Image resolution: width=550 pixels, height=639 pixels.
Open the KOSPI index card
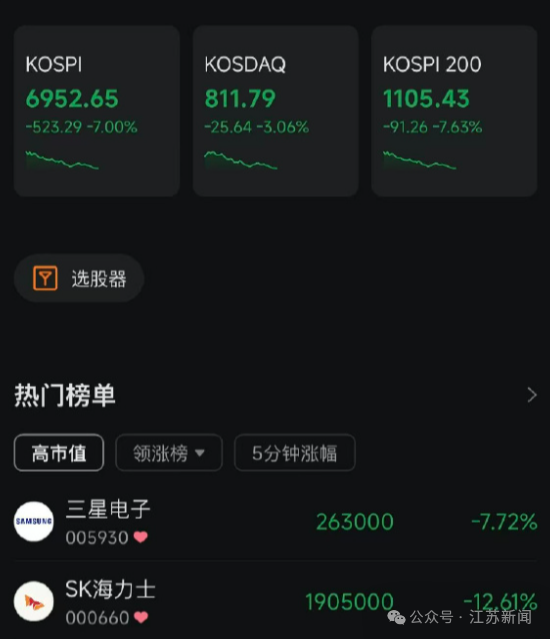point(97,111)
